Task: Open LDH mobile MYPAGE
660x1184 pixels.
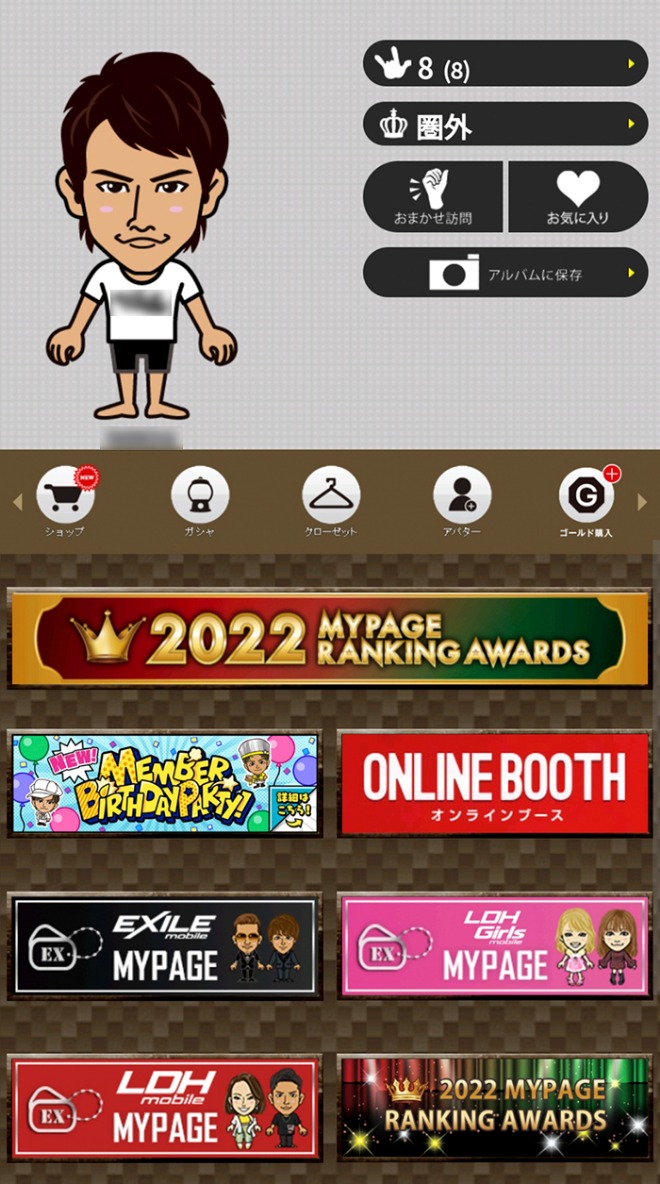Action: click(x=165, y=1108)
